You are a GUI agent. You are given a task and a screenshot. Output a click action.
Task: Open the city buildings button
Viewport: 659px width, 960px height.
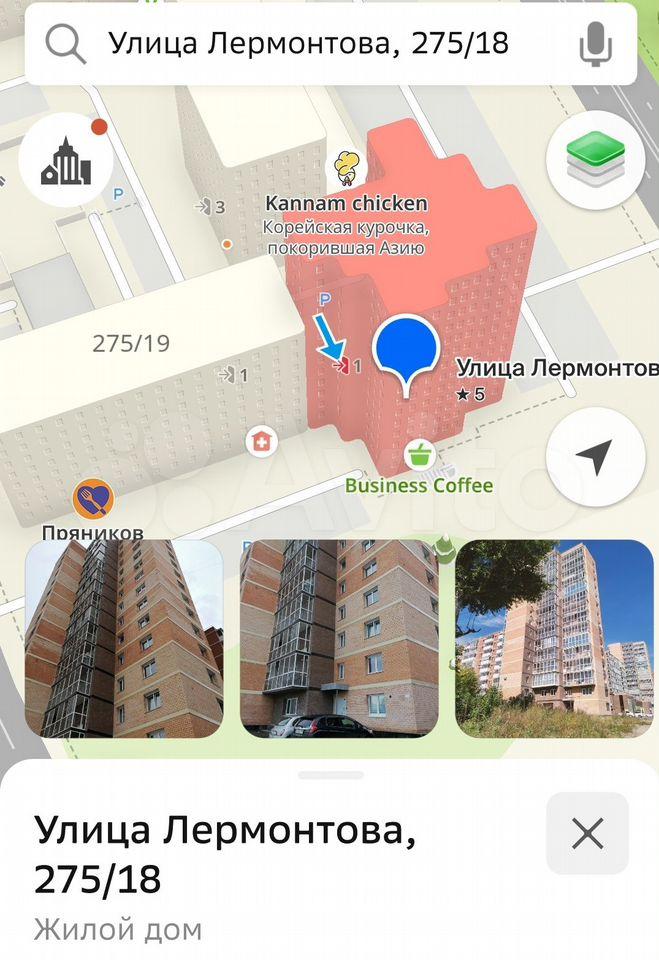(x=66, y=160)
